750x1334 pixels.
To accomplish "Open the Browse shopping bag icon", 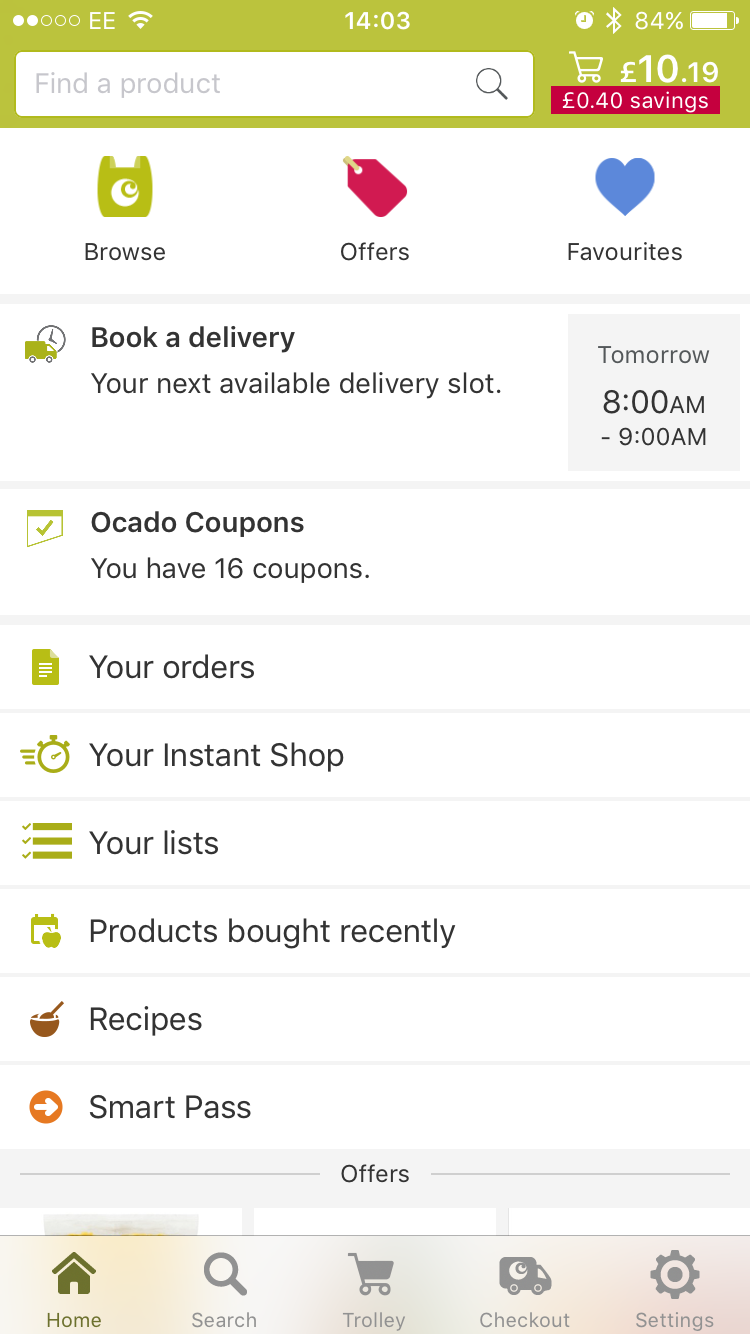I will 124,186.
